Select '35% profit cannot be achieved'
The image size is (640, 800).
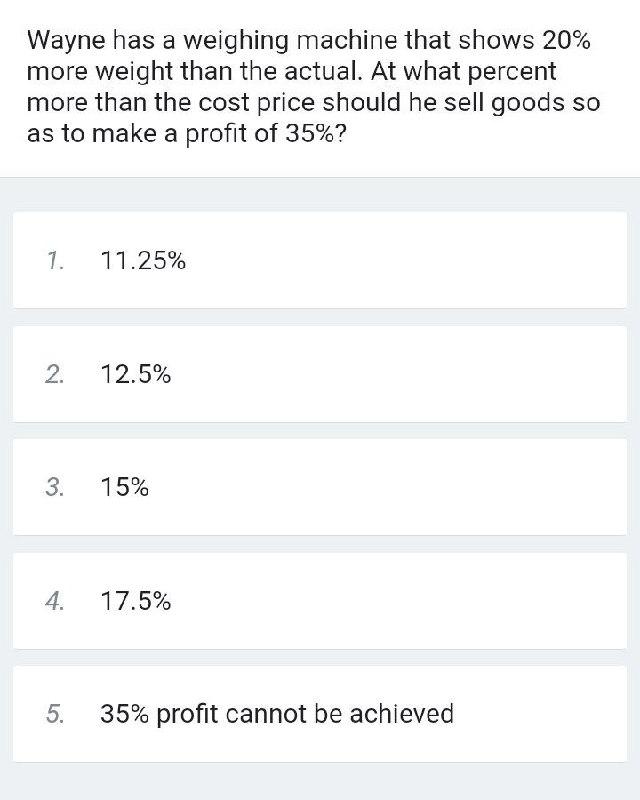pos(276,714)
